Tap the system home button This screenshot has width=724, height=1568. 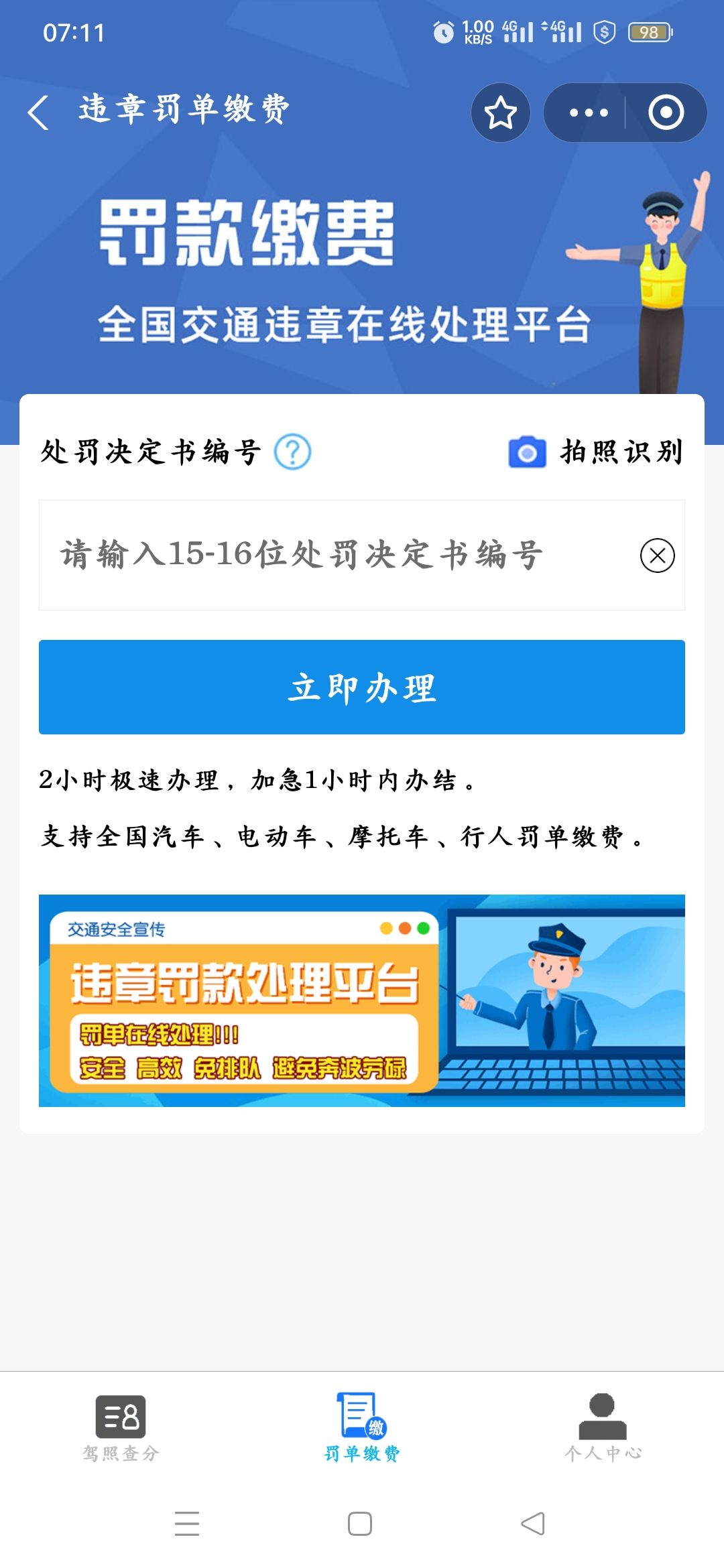[x=360, y=1524]
